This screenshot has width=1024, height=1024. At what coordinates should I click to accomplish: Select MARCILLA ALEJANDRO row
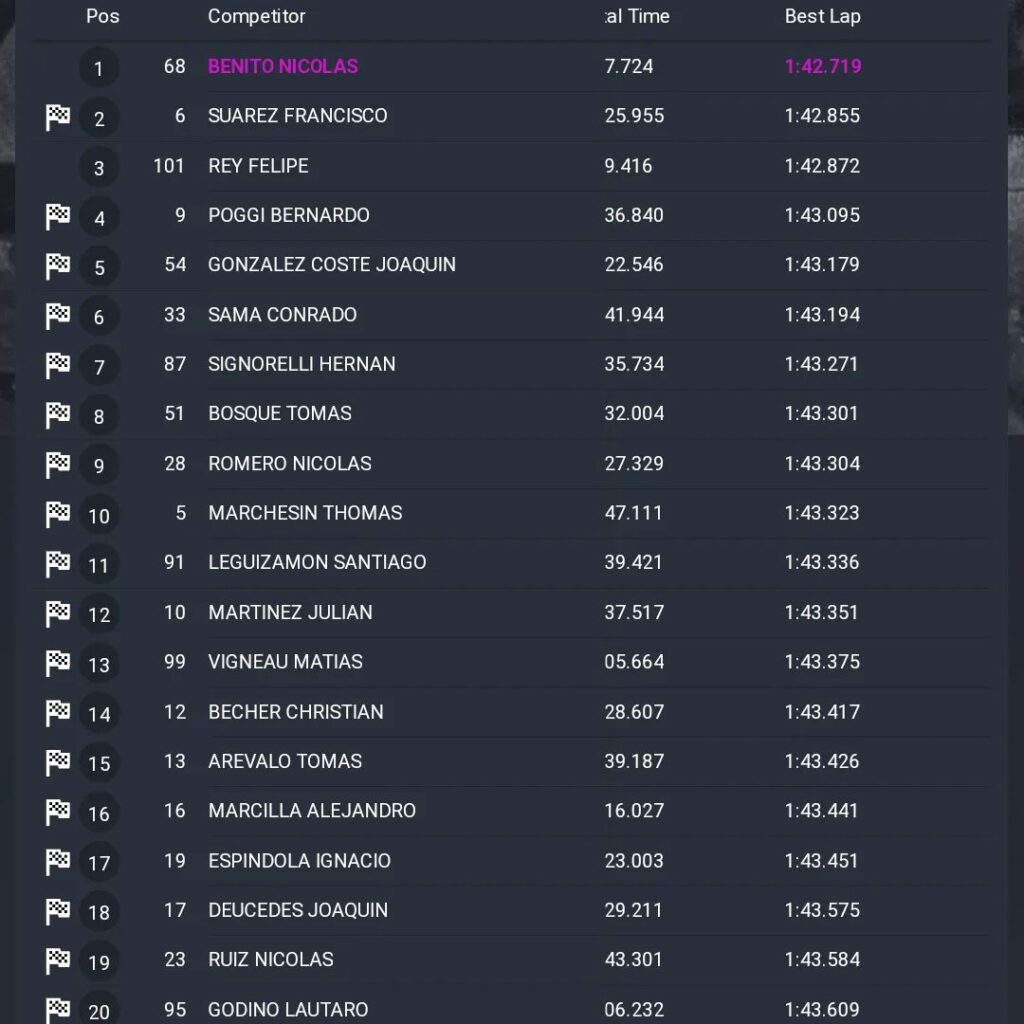(x=511, y=811)
